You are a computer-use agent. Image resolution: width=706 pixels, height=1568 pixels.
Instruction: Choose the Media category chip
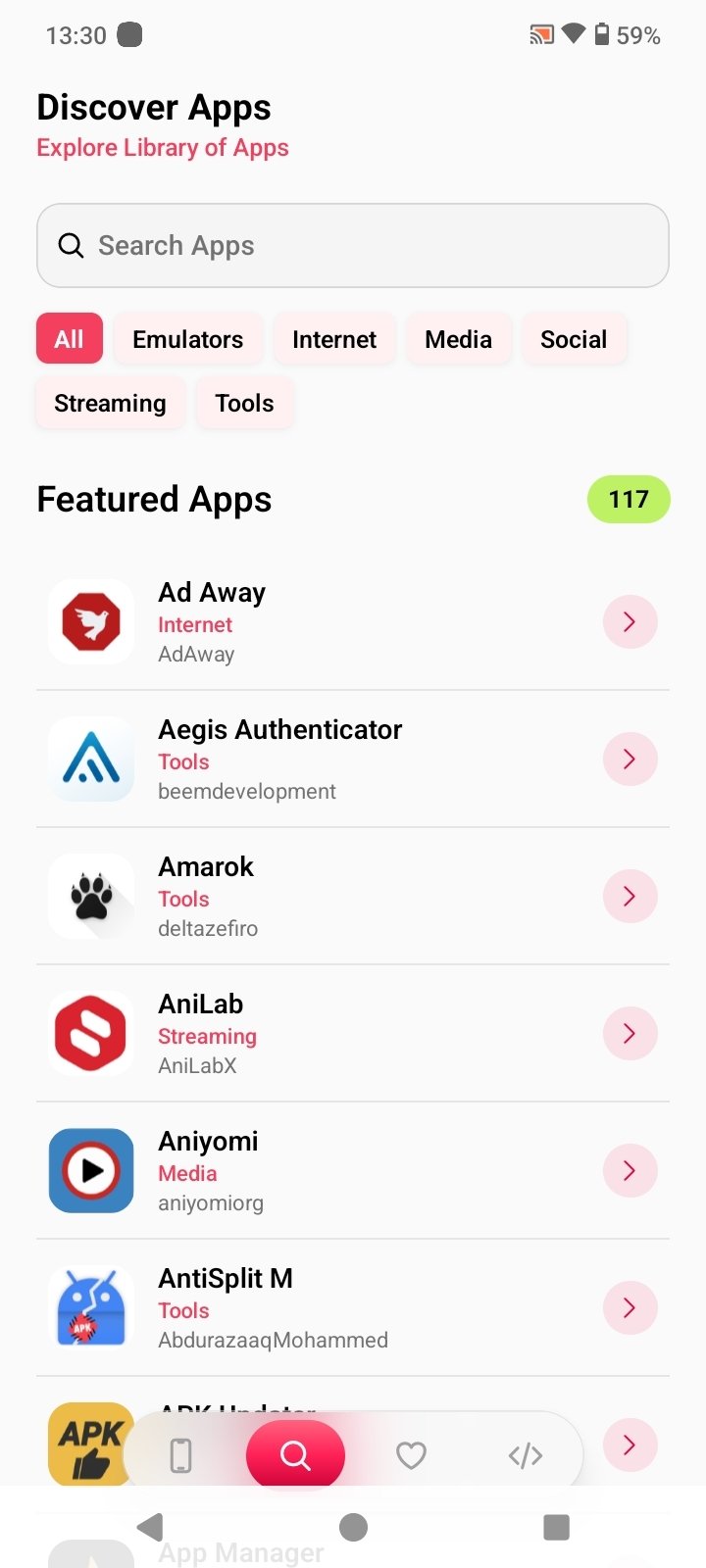[458, 339]
